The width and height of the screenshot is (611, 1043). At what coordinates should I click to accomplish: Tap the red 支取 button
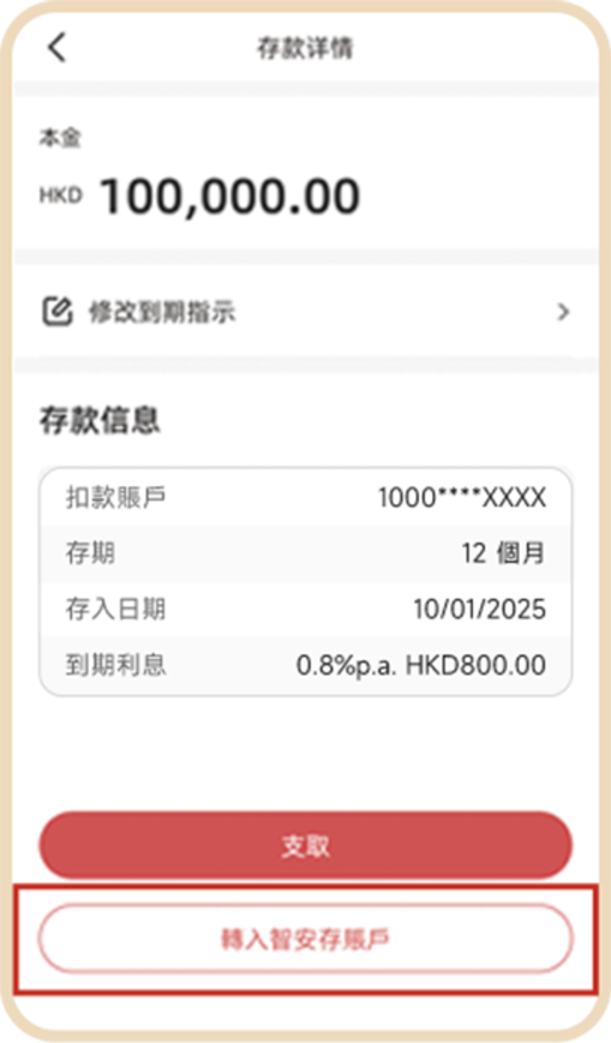(x=305, y=846)
